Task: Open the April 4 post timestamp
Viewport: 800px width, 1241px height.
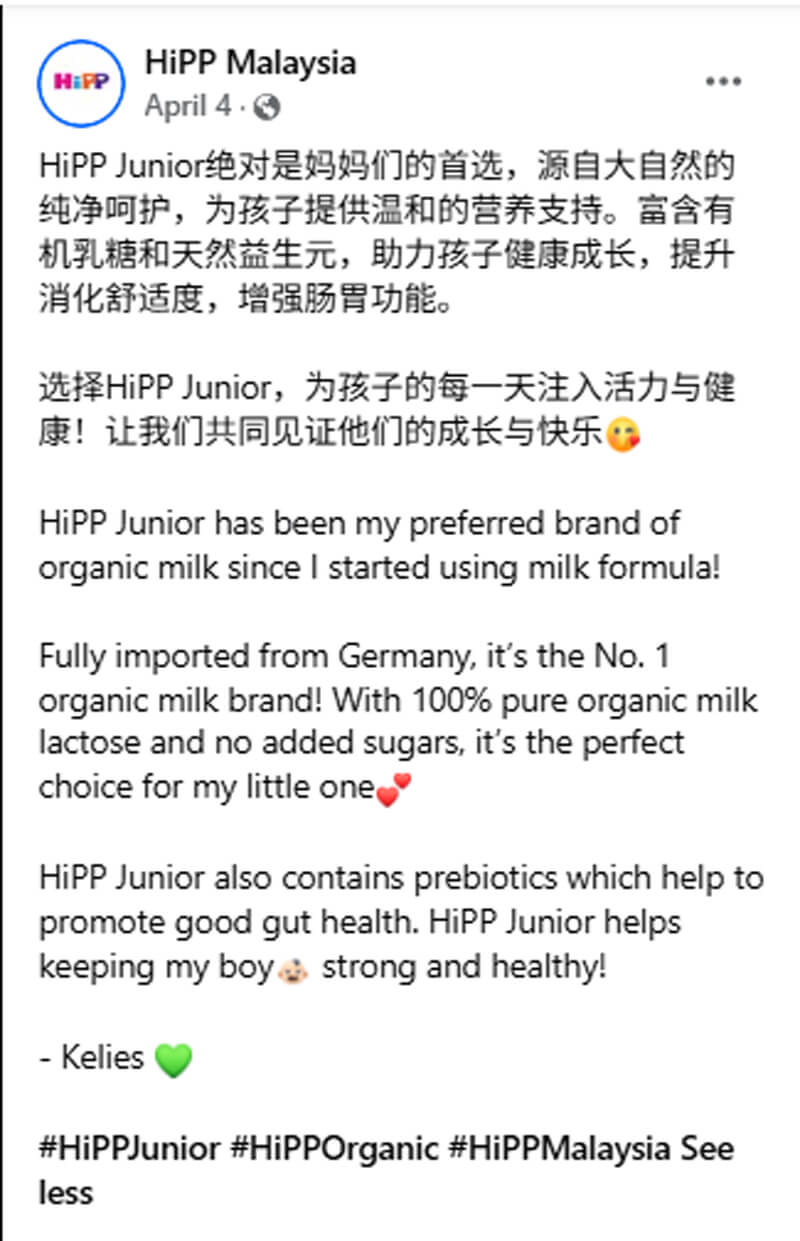Action: click(188, 106)
